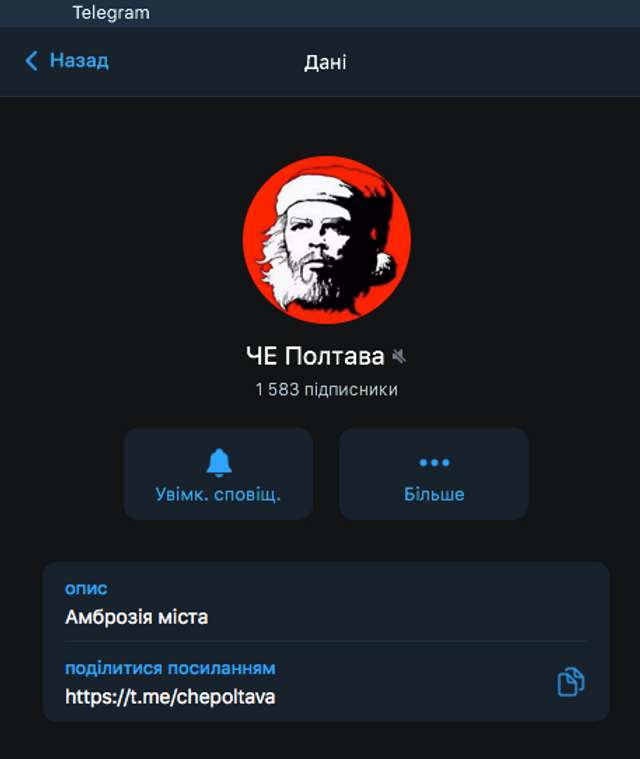Open the Більше options menu
Screen dimensions: 640x759
click(x=434, y=474)
